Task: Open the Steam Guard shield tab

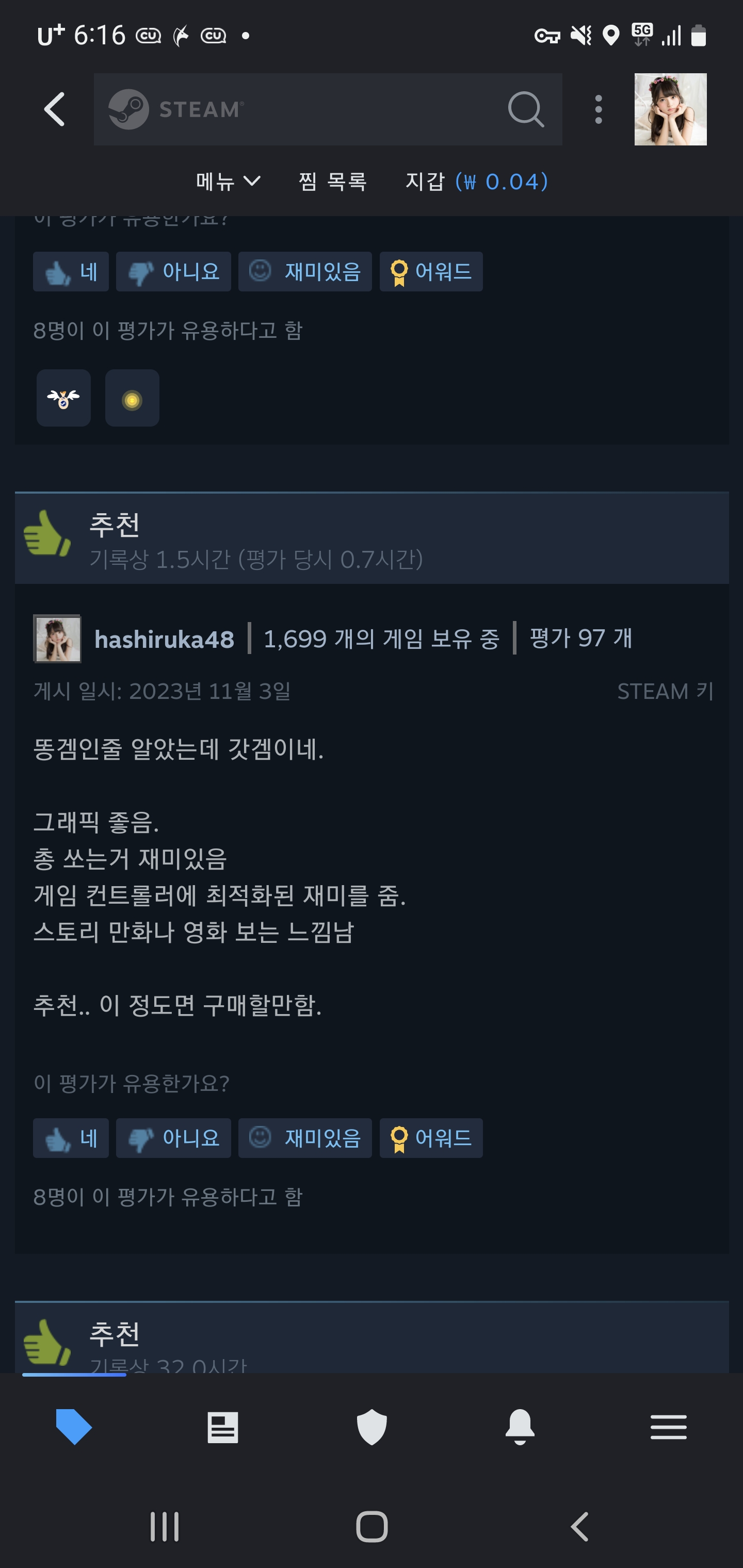Action: click(372, 1427)
